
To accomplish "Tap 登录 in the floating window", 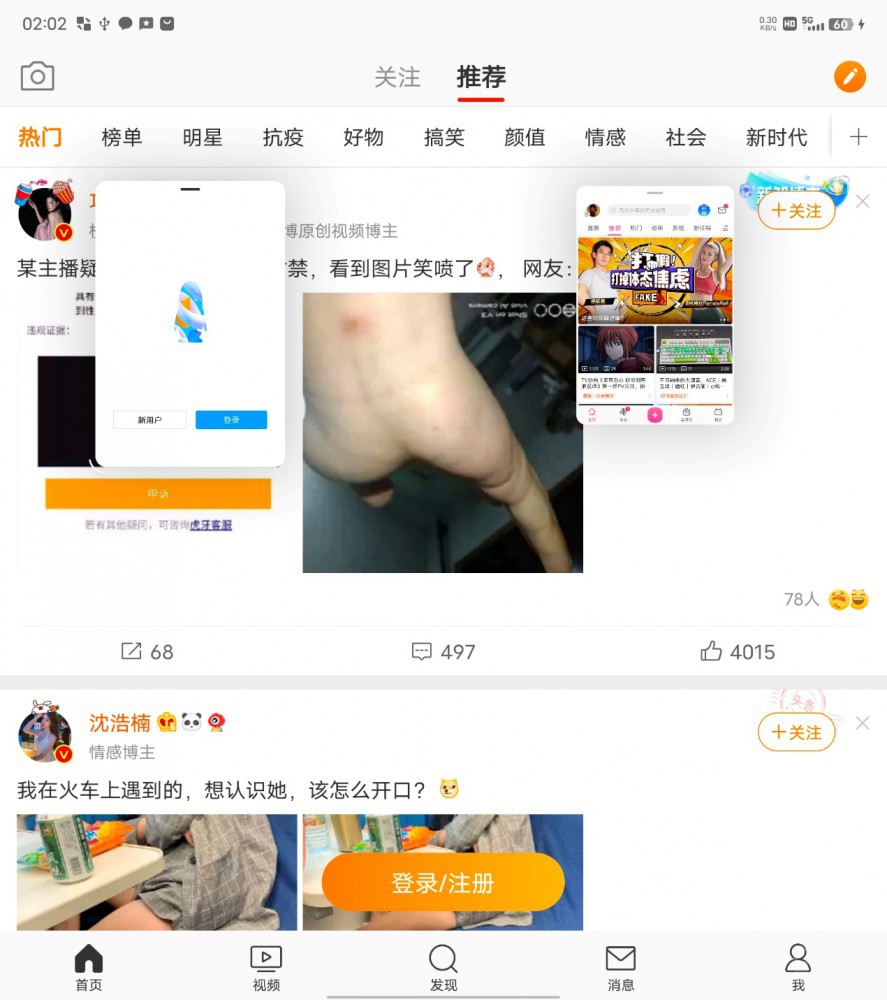I will 231,420.
